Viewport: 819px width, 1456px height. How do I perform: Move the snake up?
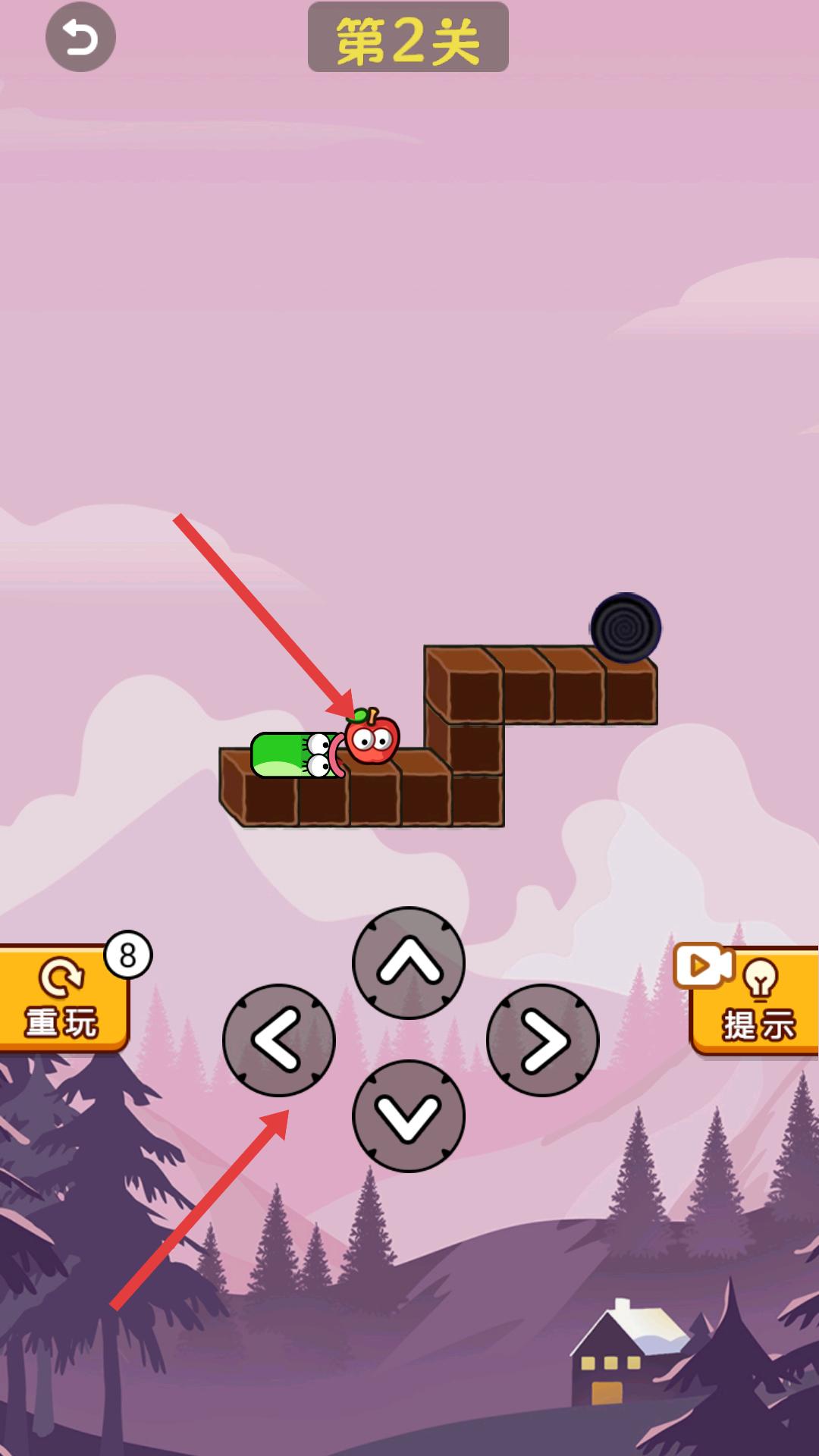click(x=409, y=963)
